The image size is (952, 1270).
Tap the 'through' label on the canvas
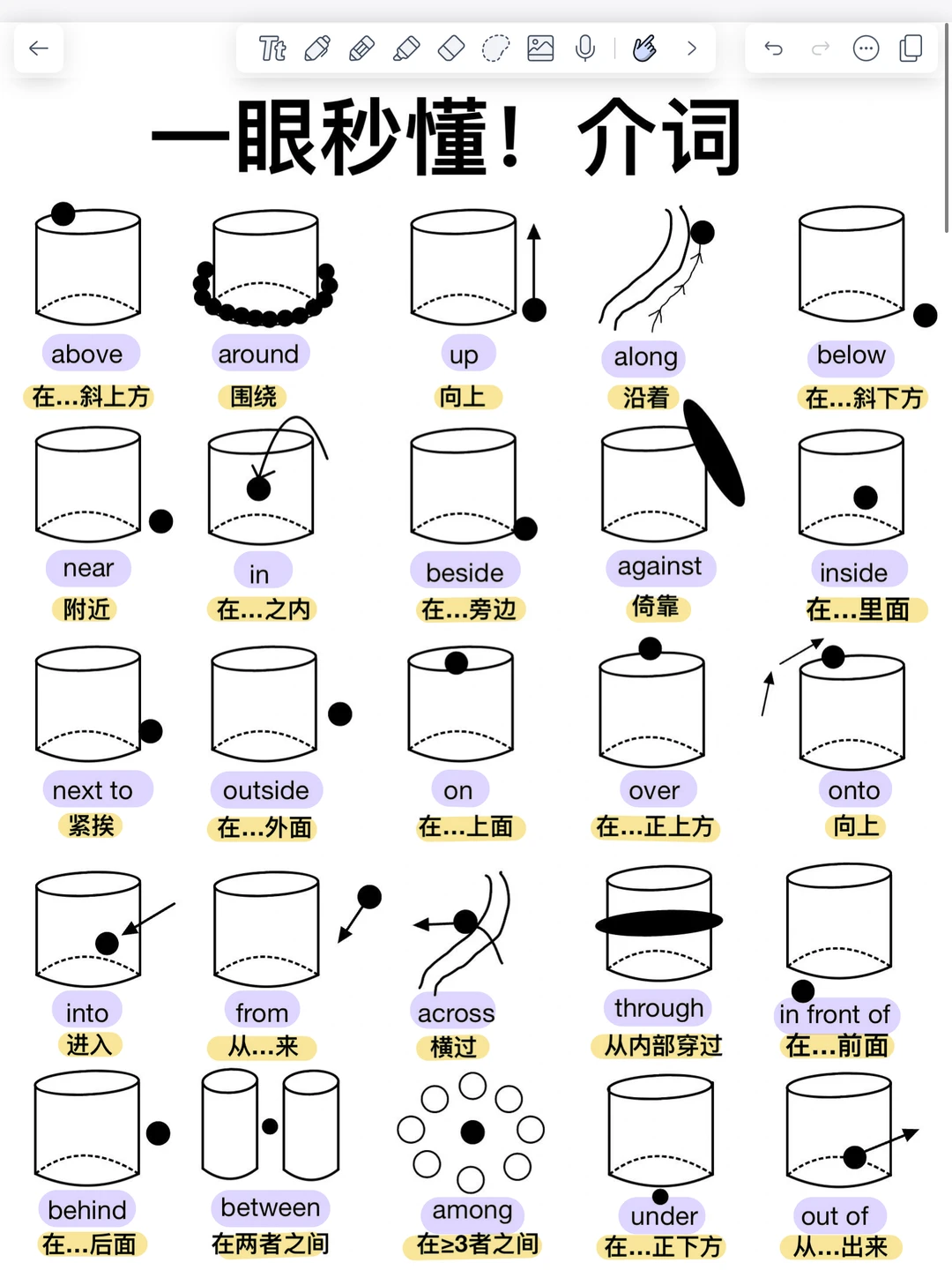pos(657,1008)
